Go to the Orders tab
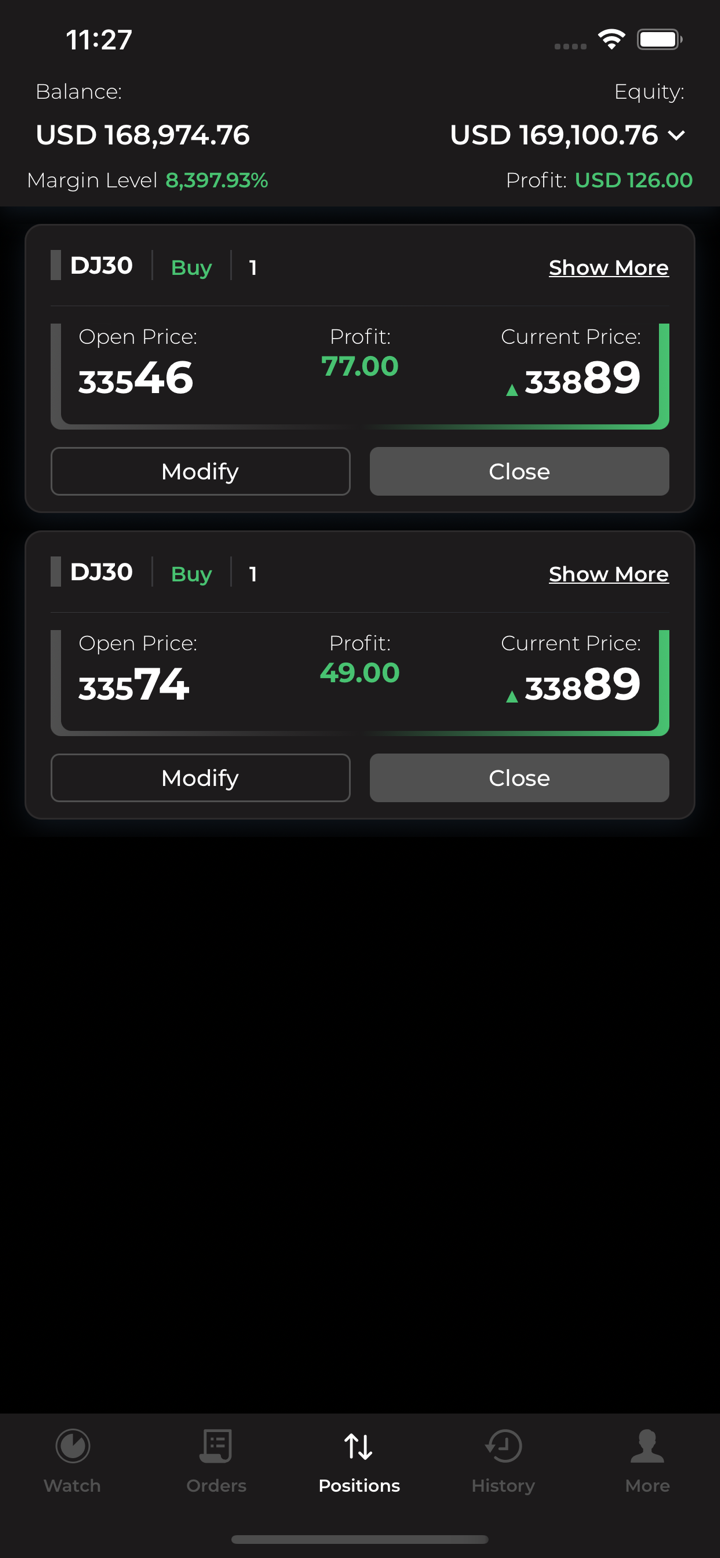Image resolution: width=720 pixels, height=1558 pixels. (216, 1461)
